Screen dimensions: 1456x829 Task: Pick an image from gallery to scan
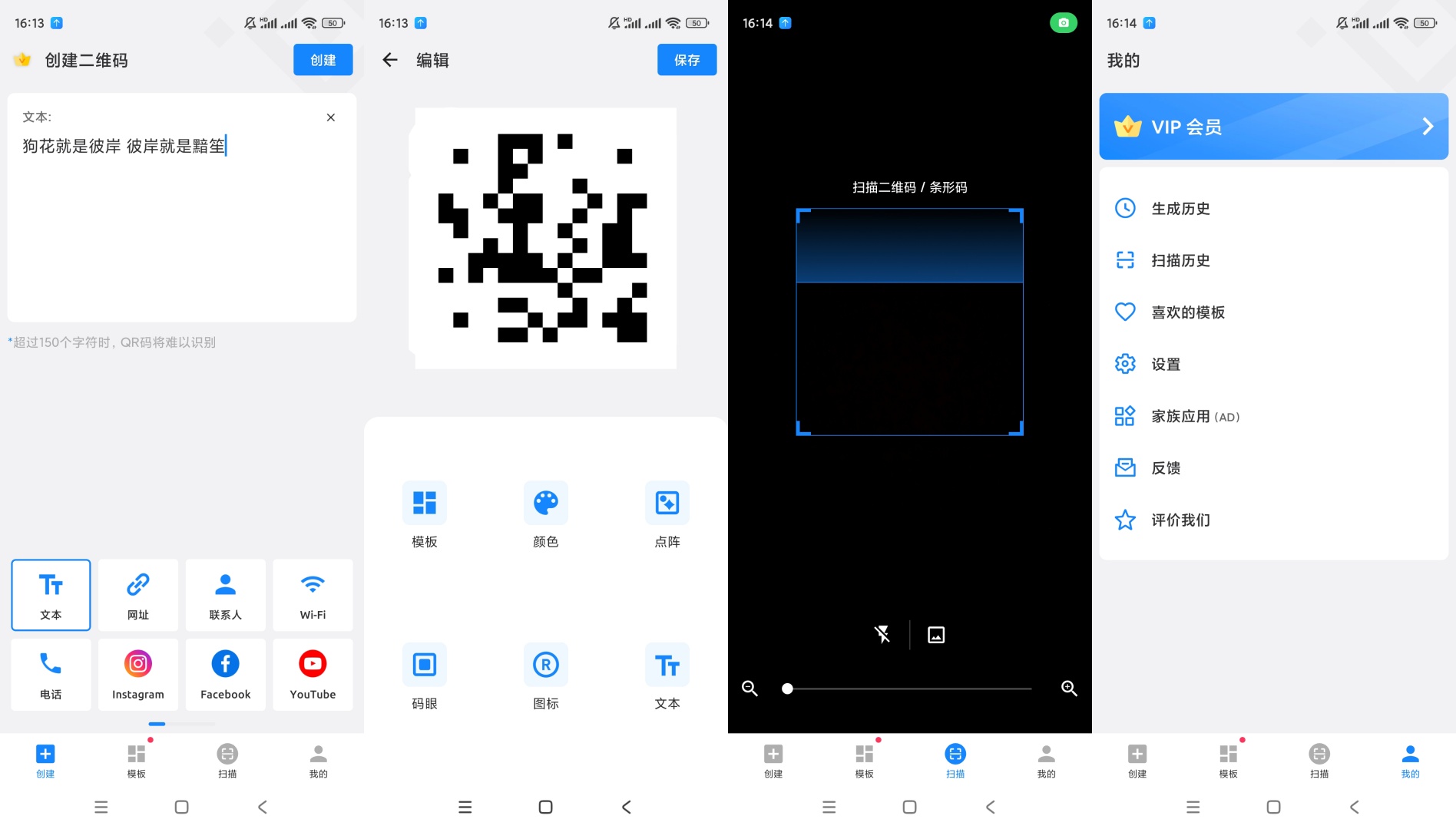pos(936,635)
